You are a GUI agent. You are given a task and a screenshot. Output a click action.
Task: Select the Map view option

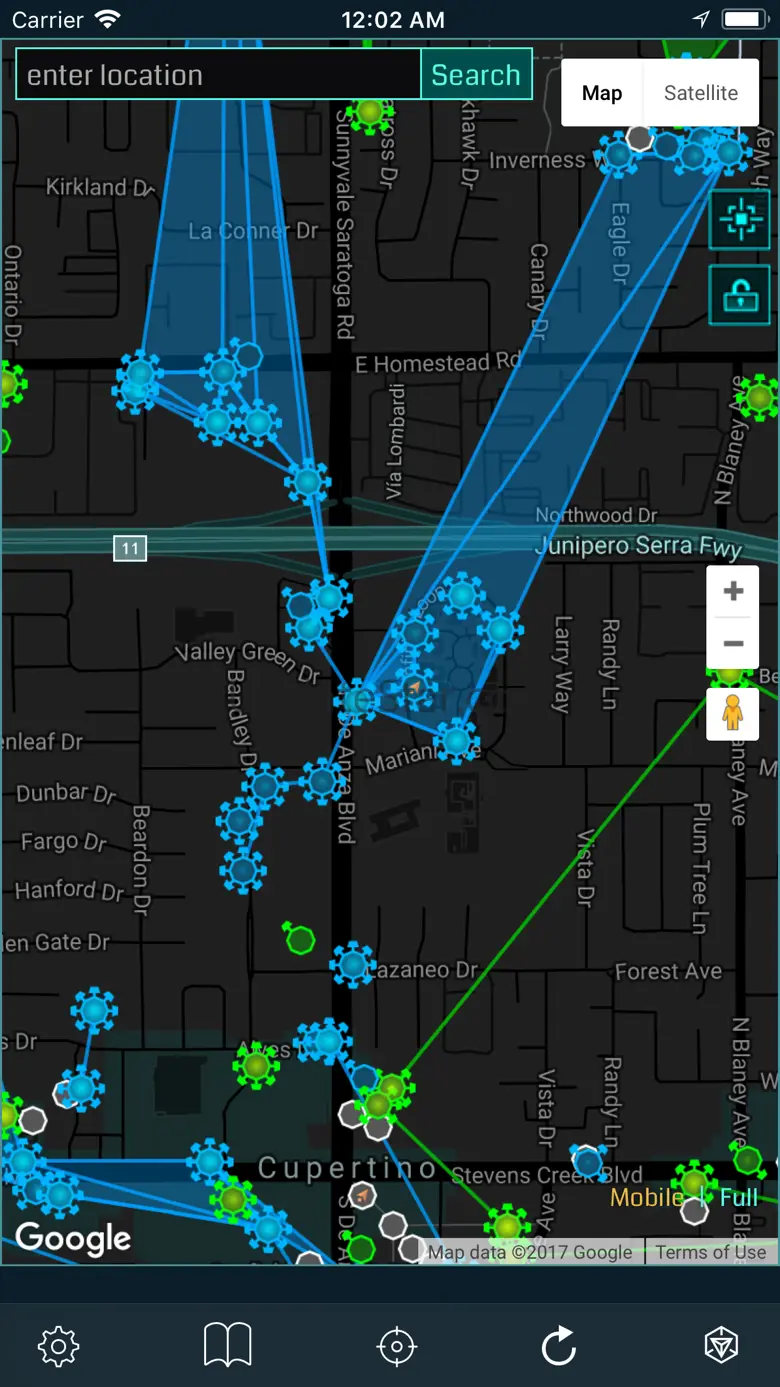pos(602,93)
